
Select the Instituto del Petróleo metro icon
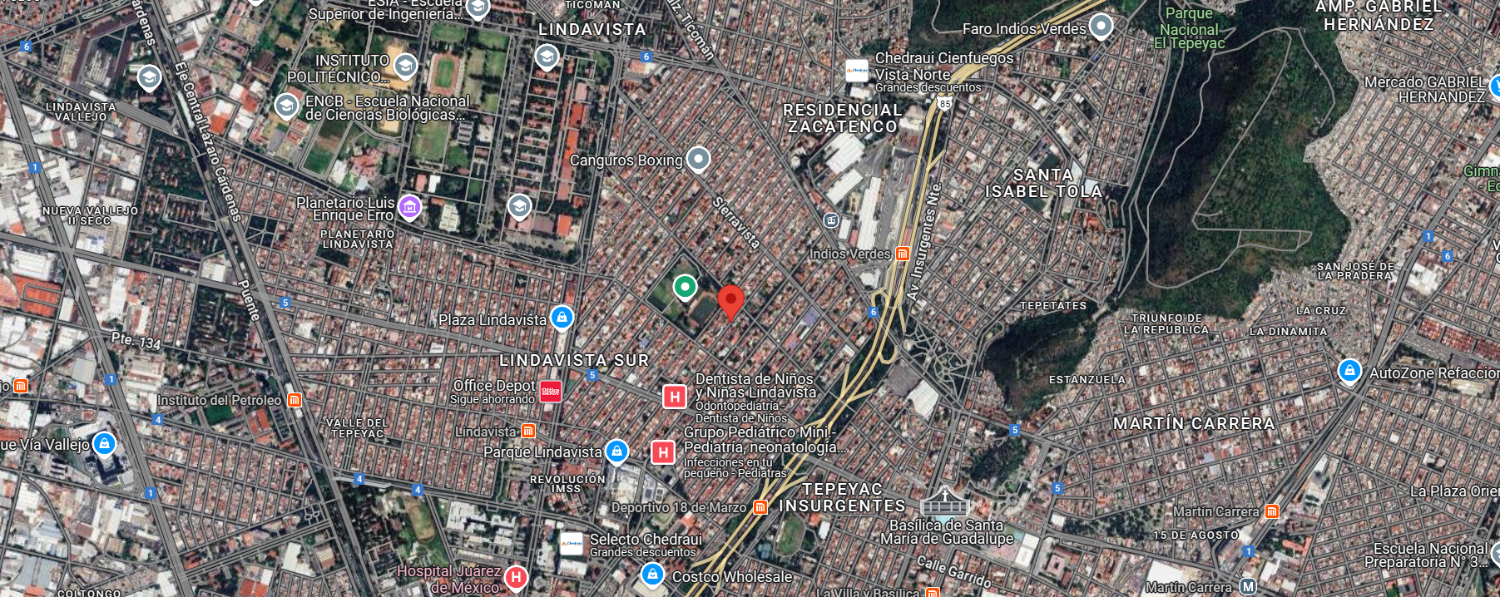[x=295, y=400]
